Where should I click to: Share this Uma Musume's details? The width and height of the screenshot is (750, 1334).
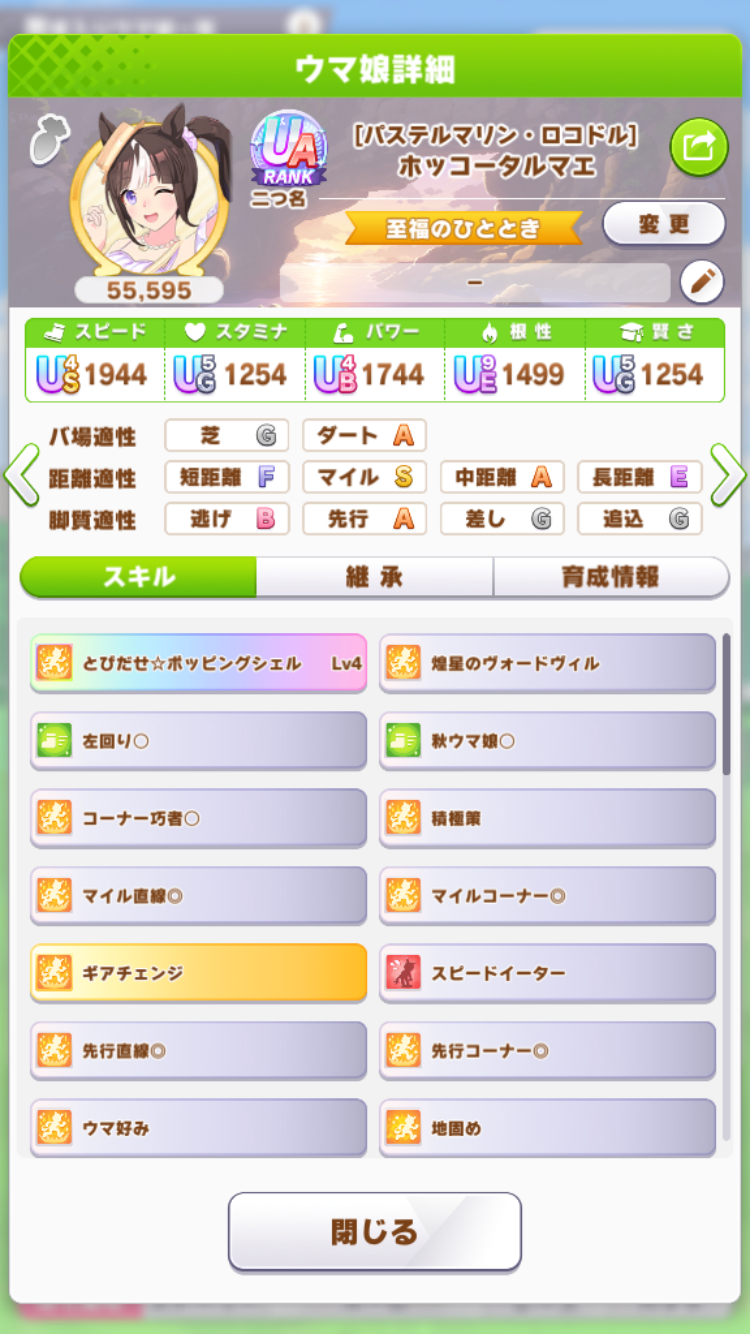(698, 147)
